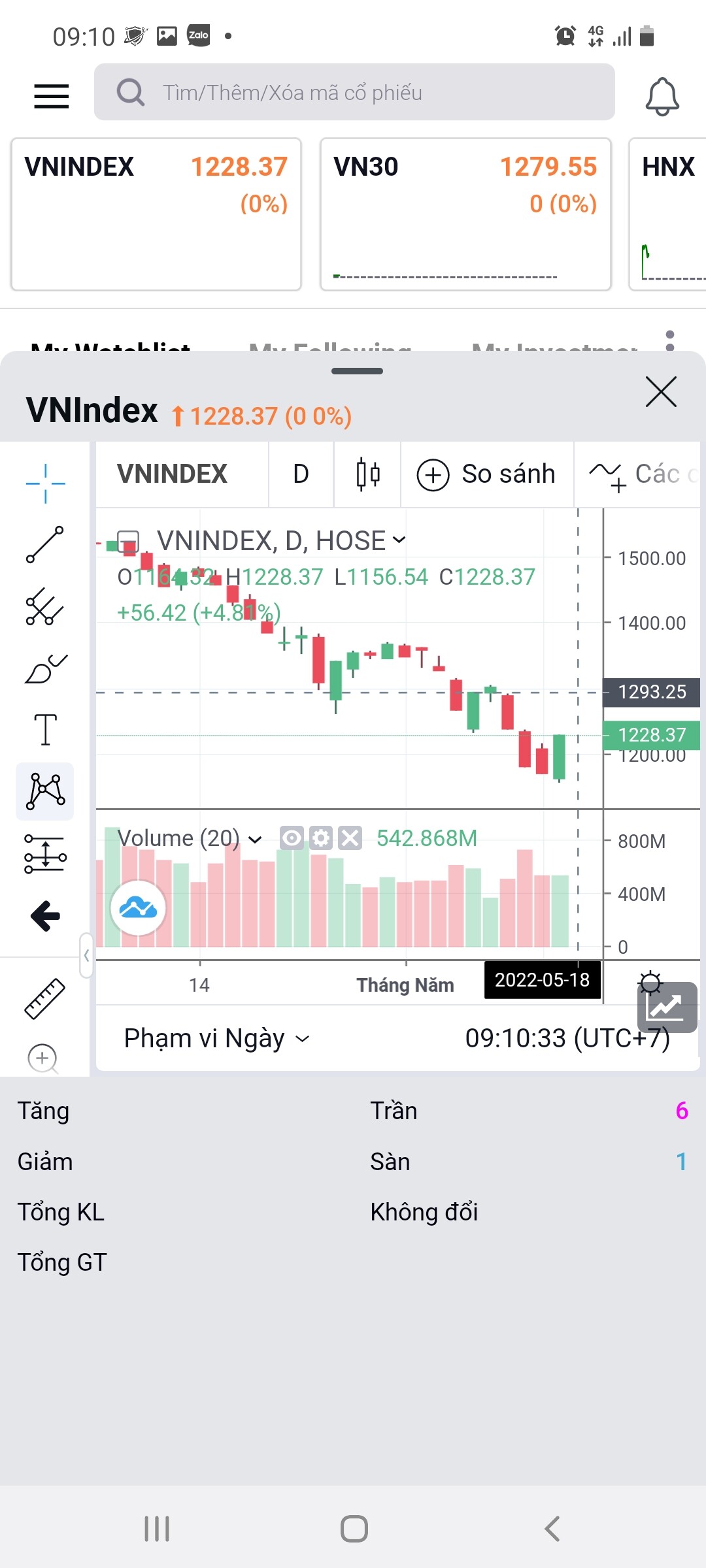Change the D timeframe interval
The width and height of the screenshot is (706, 1568).
(301, 474)
